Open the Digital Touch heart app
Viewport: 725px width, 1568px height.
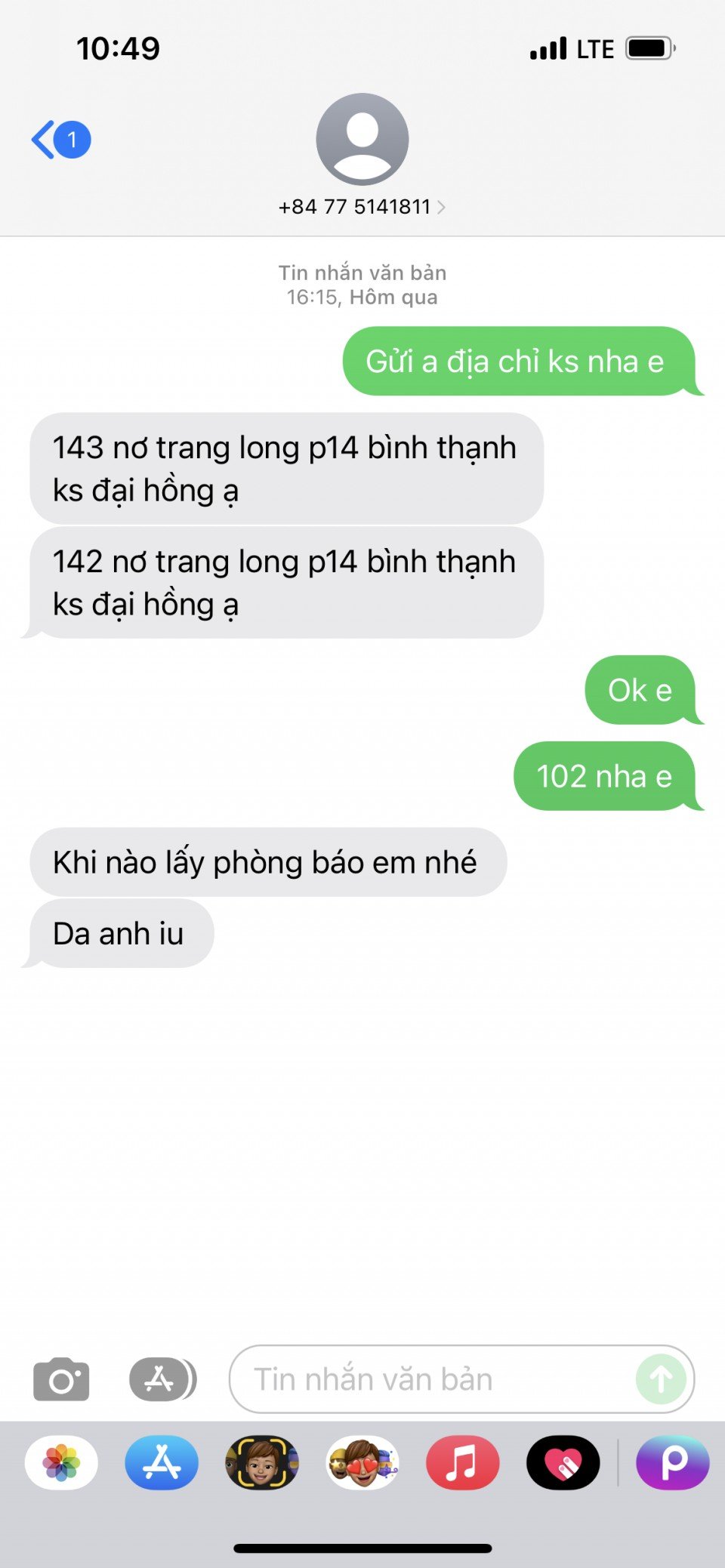(563, 1462)
